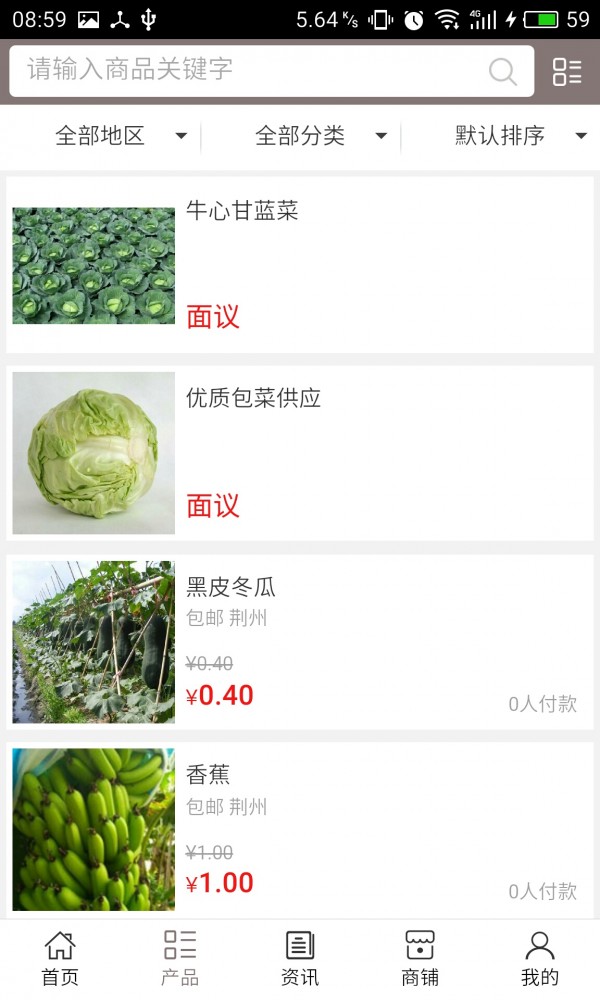Screen dimensions: 600x1000
Task: Open the 黑皮冬瓜 product card
Action: pyautogui.click(x=300, y=641)
